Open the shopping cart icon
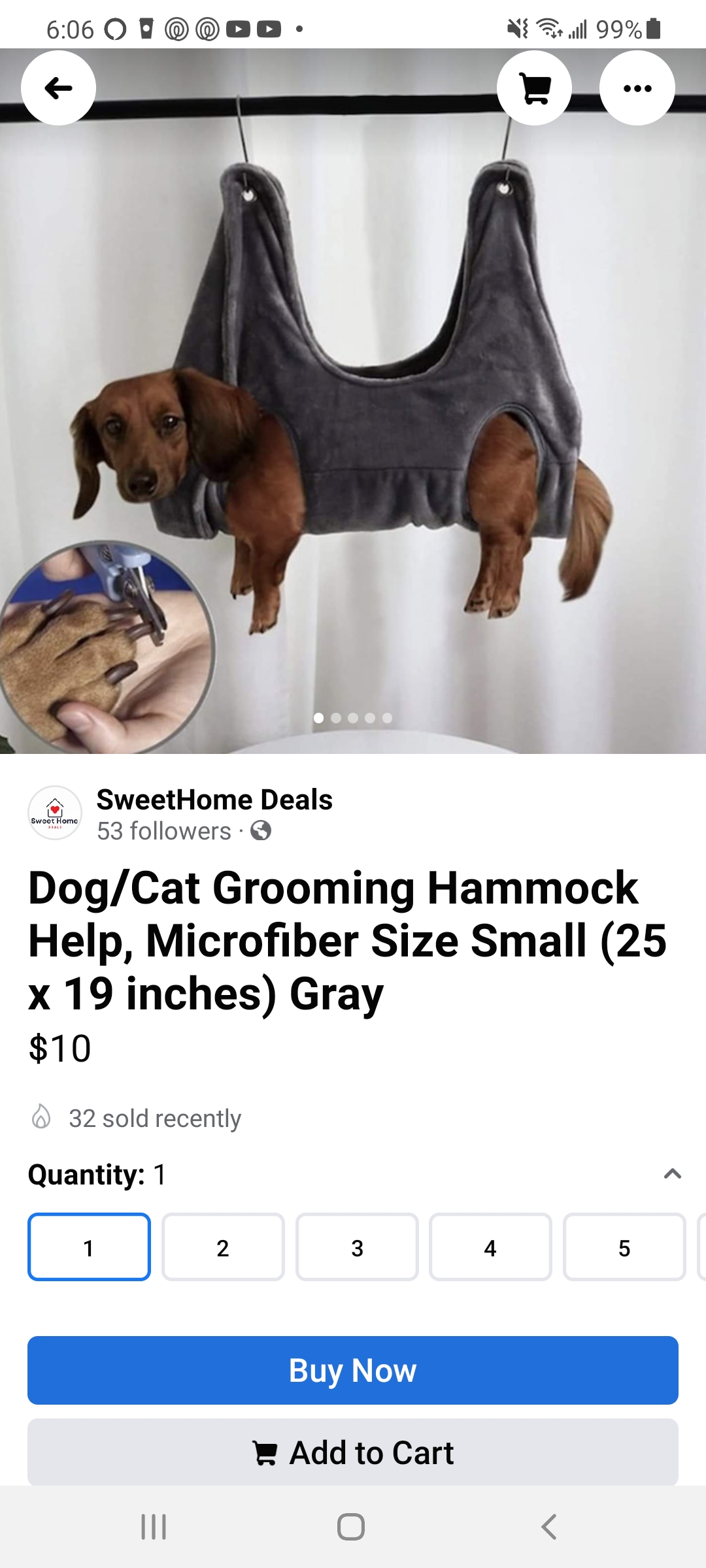This screenshot has height=1568, width=706. coord(534,88)
